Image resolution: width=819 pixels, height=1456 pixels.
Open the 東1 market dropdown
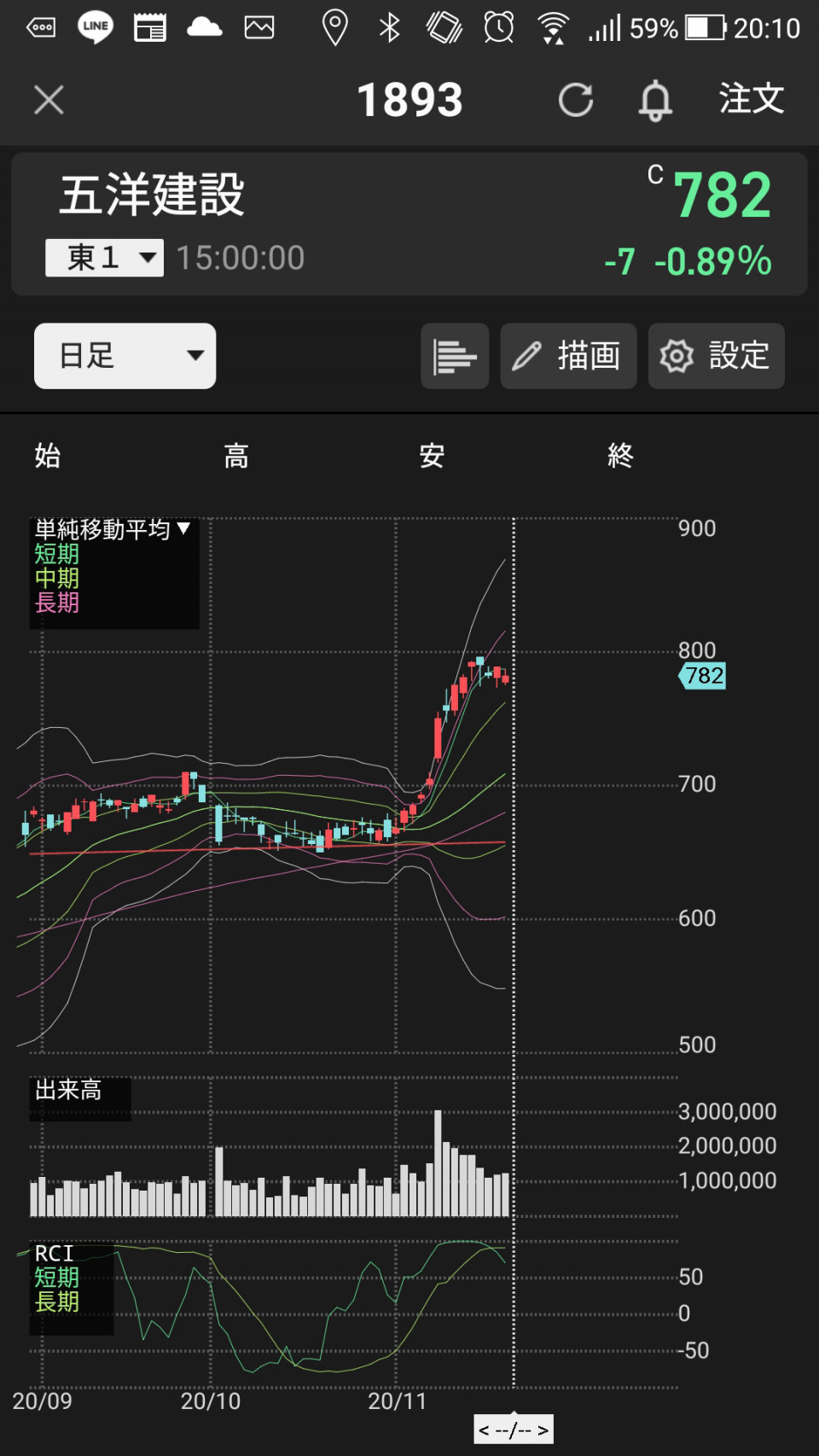tap(104, 257)
